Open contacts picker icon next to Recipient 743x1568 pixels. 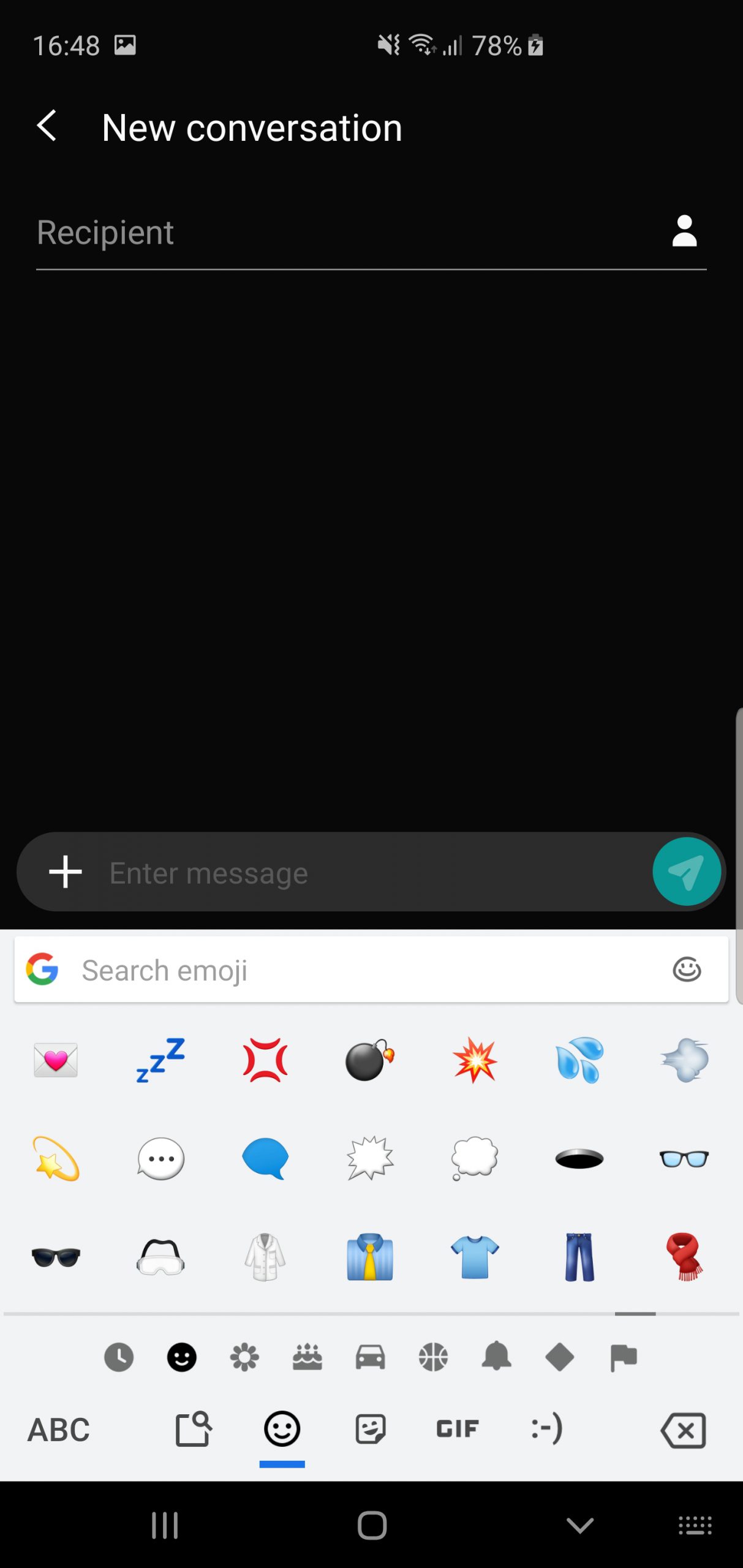tap(684, 231)
